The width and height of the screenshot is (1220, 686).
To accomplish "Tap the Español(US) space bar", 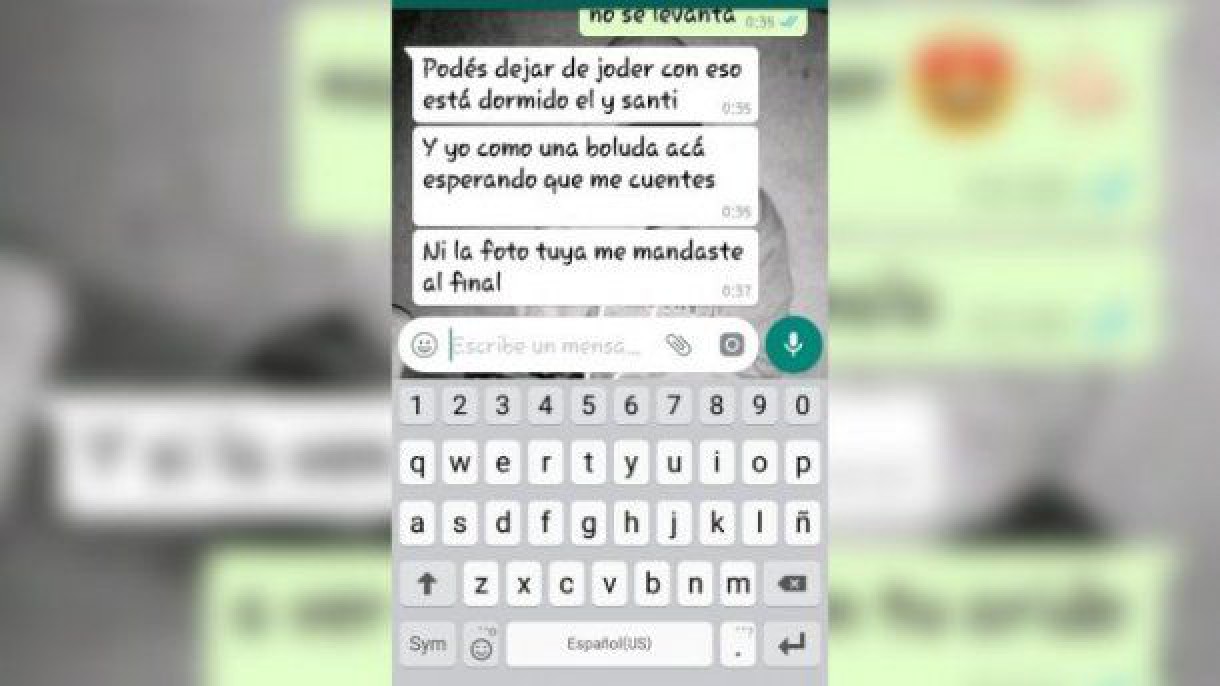I will 609,644.
